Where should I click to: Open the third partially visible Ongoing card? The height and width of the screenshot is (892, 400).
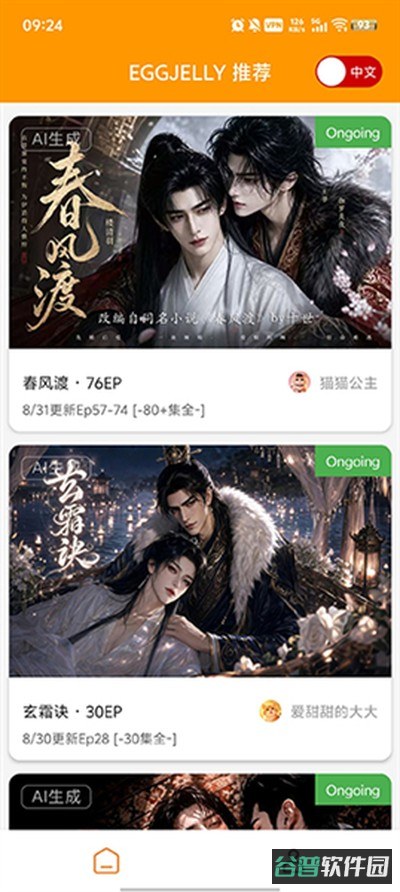(x=200, y=802)
